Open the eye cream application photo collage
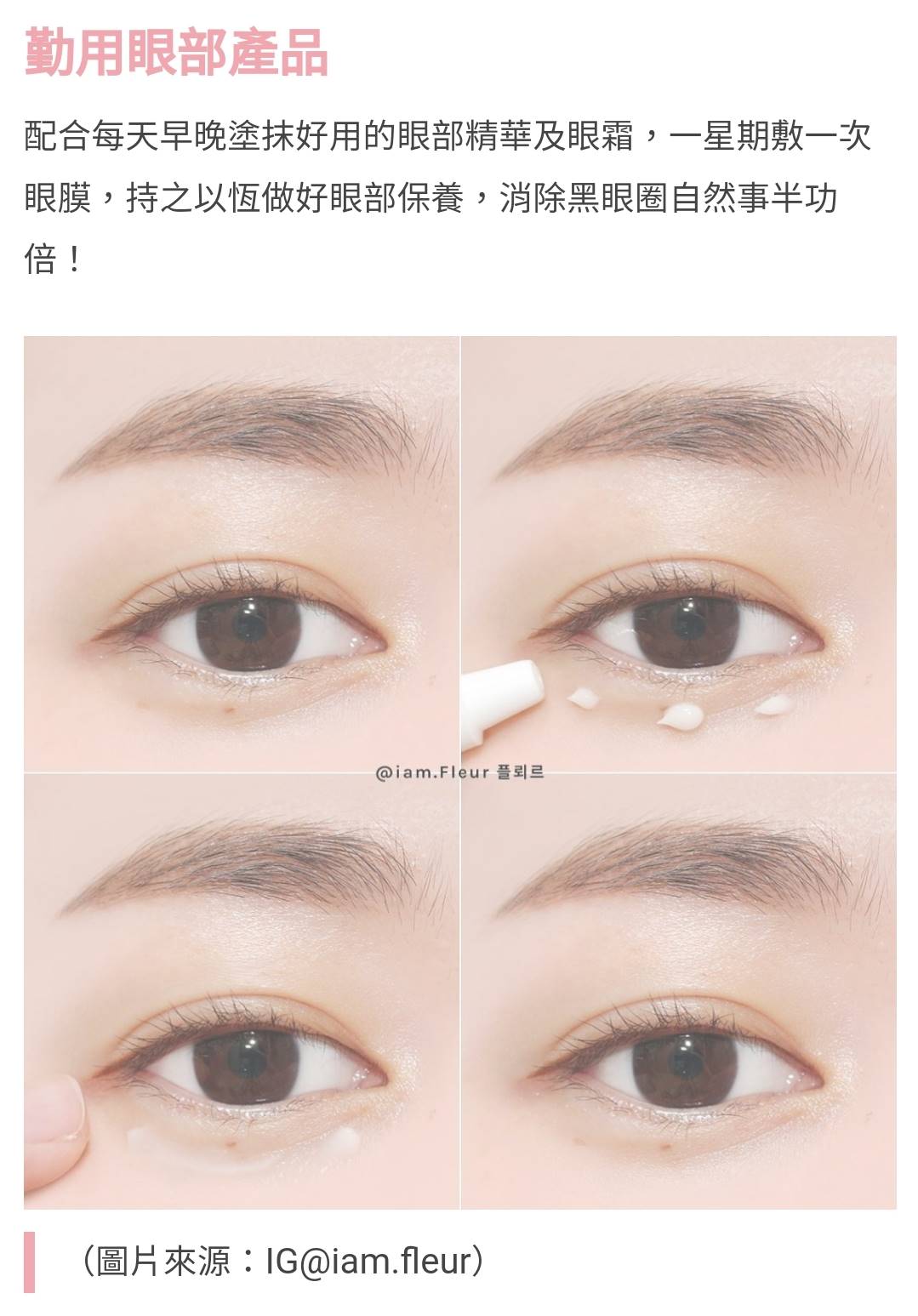 459,772
